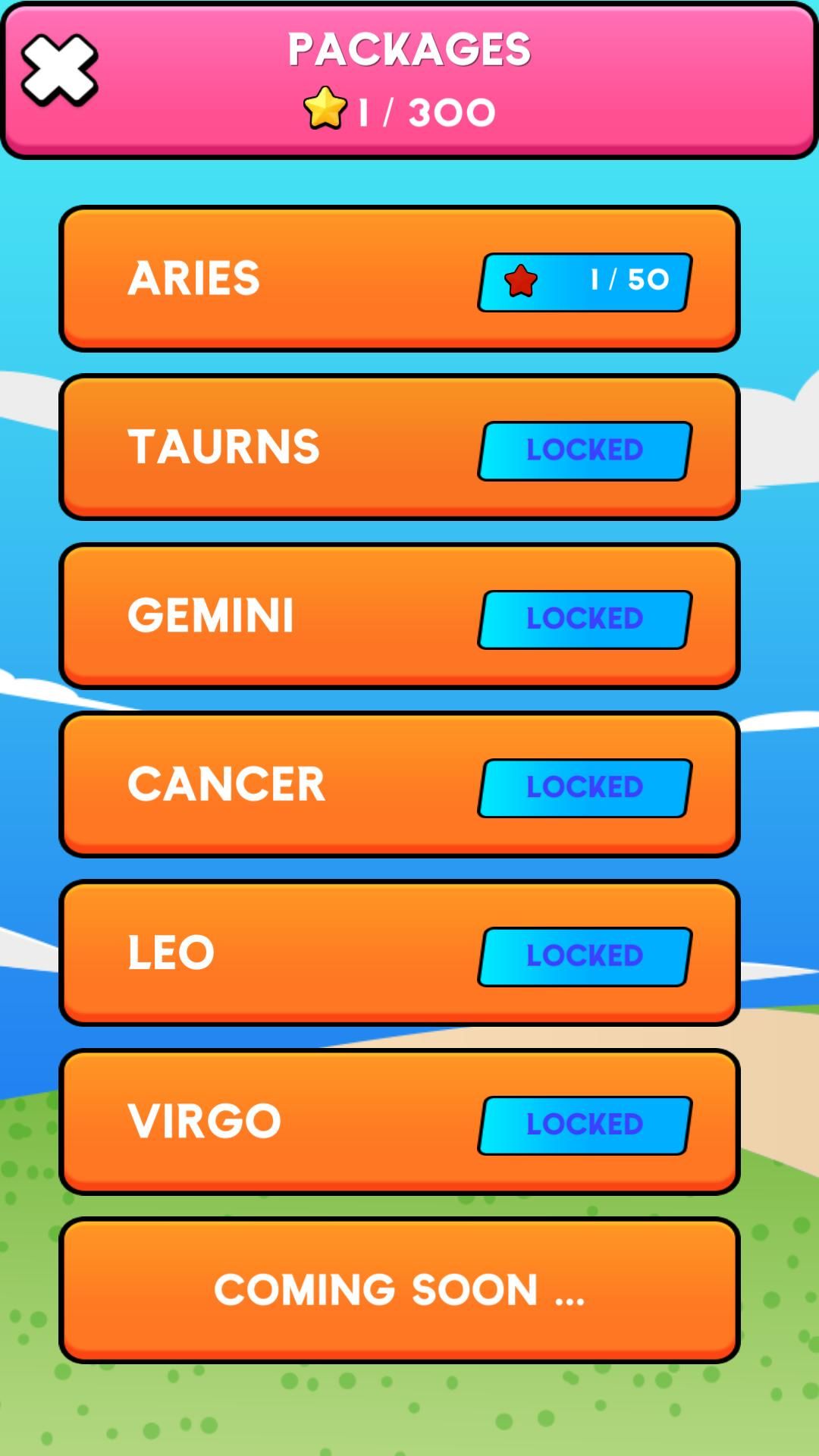Viewport: 819px width, 1456px height.
Task: Close the Packages screen
Action: coord(59,70)
